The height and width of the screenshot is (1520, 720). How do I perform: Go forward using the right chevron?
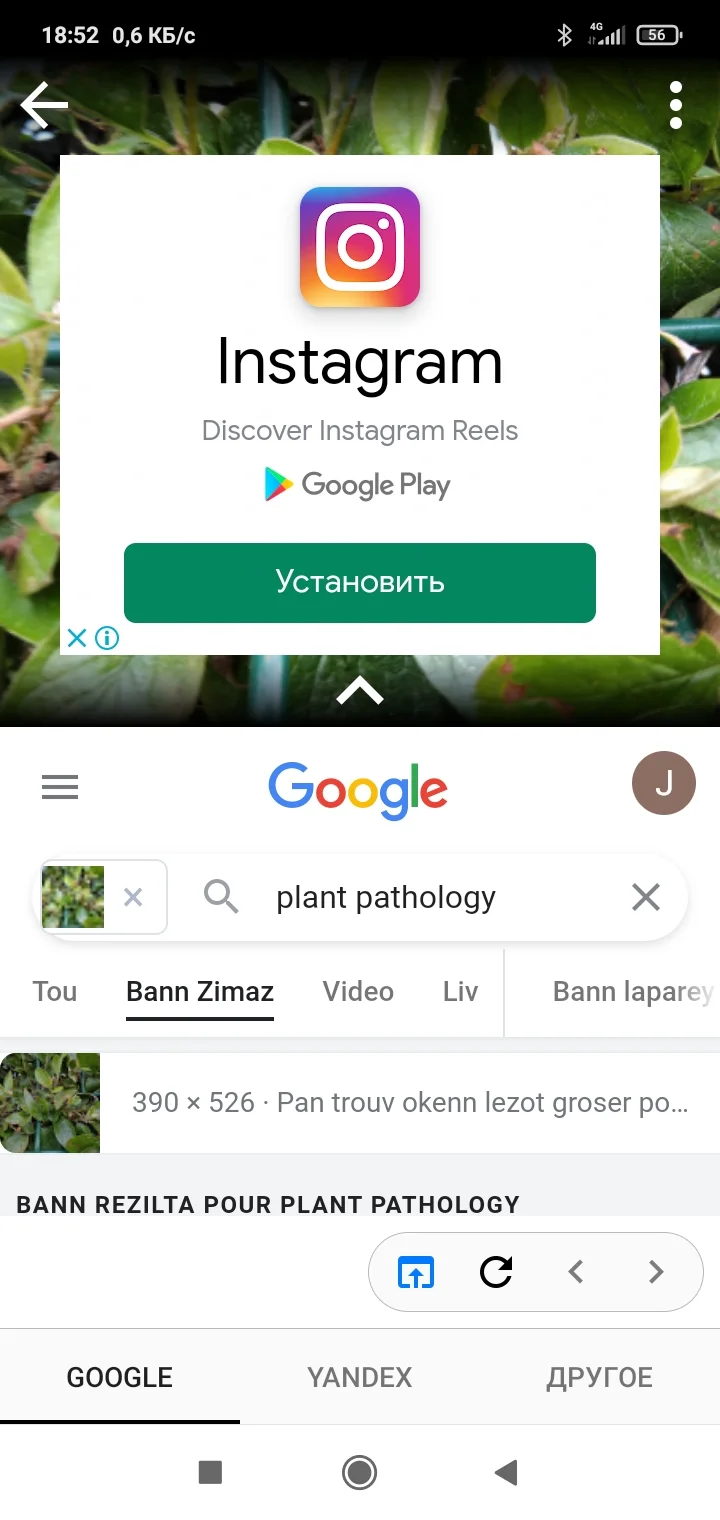point(655,1271)
